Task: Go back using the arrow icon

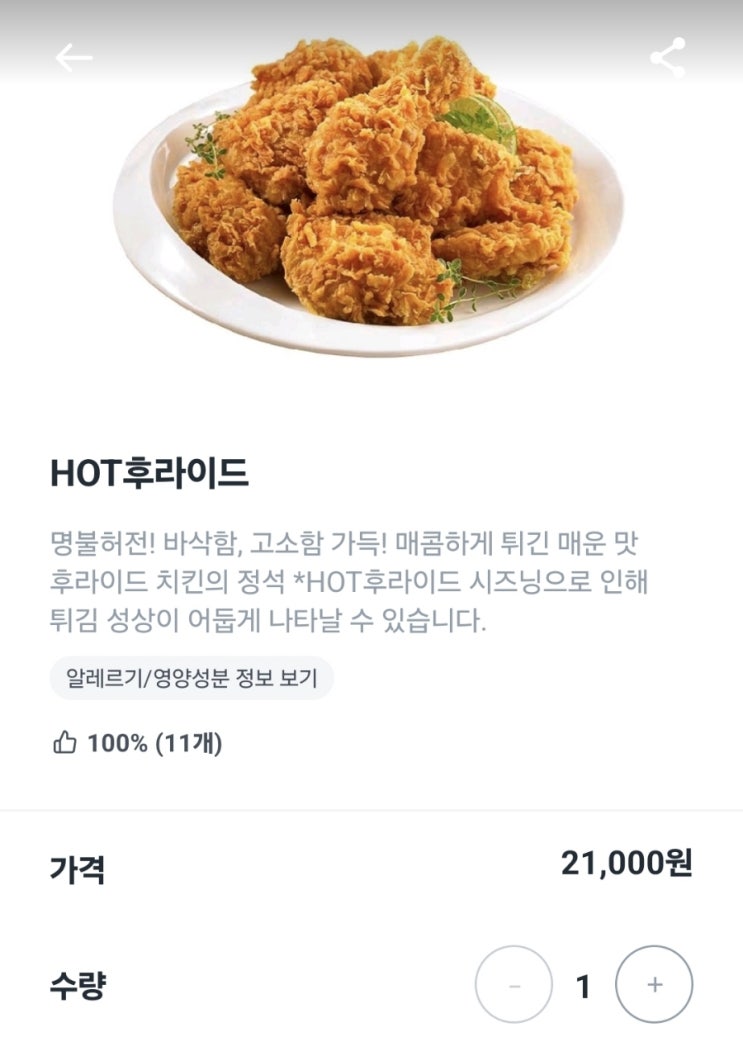Action: tap(73, 58)
